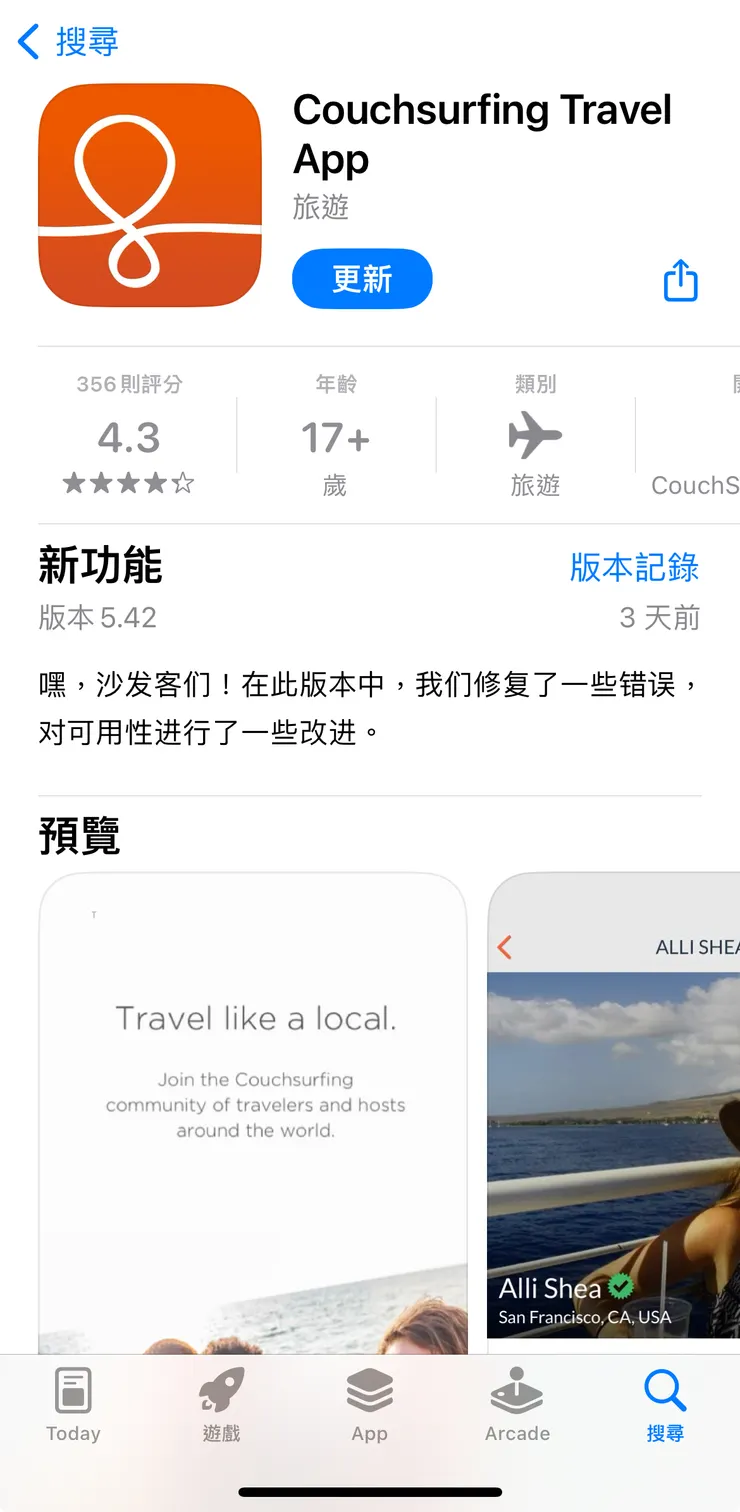Tap the 4.3 rating score
Image resolution: width=740 pixels, height=1512 pixels.
128,437
